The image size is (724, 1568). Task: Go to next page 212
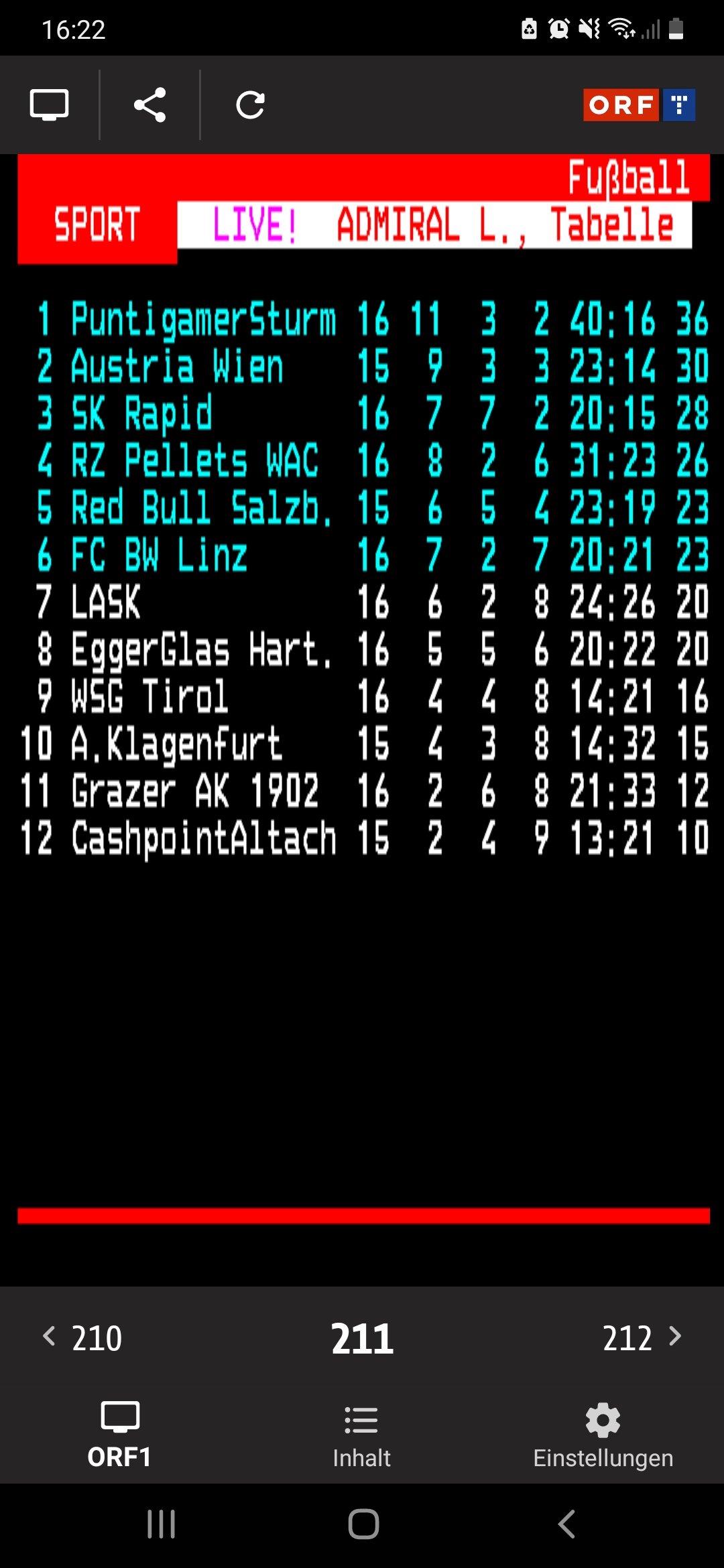pyautogui.click(x=642, y=1337)
